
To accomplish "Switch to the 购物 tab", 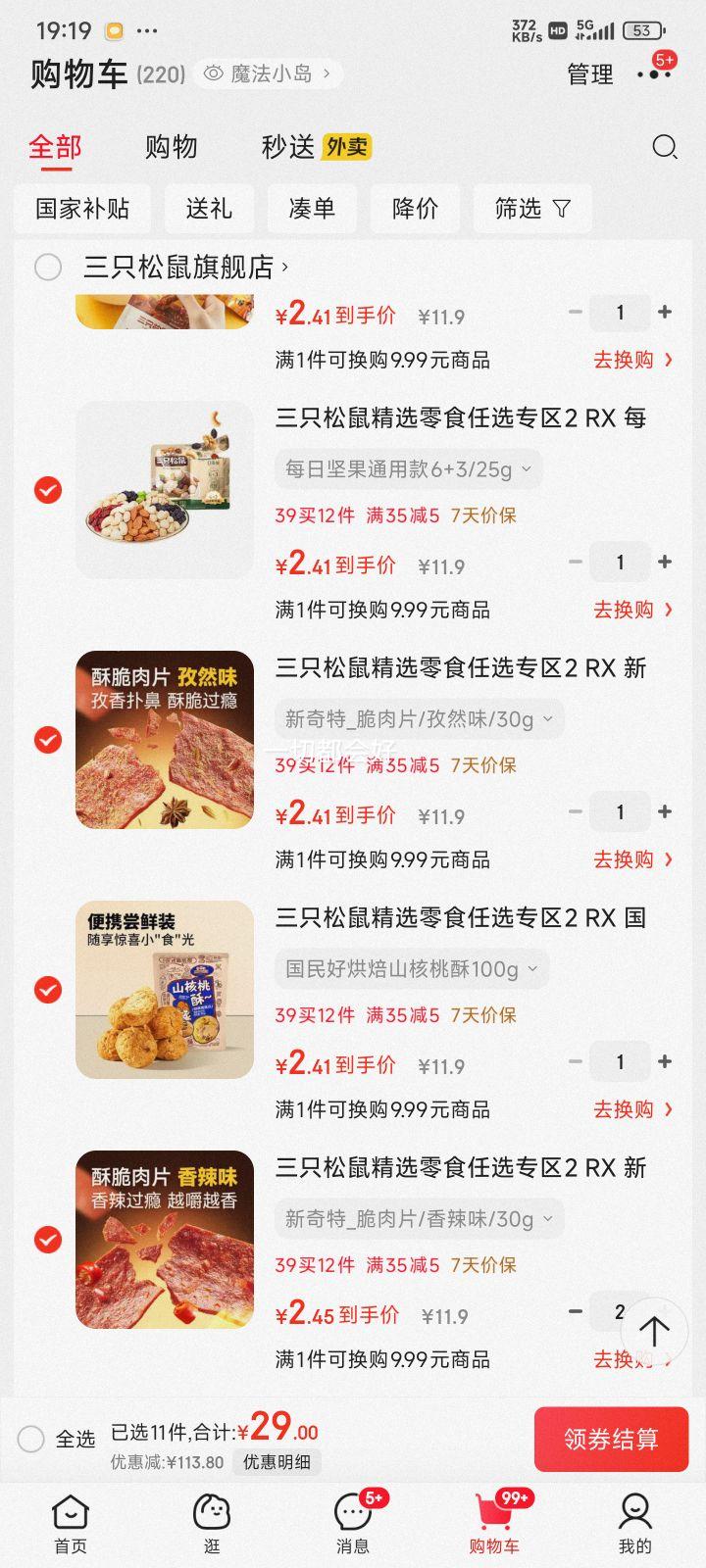I will 172,147.
